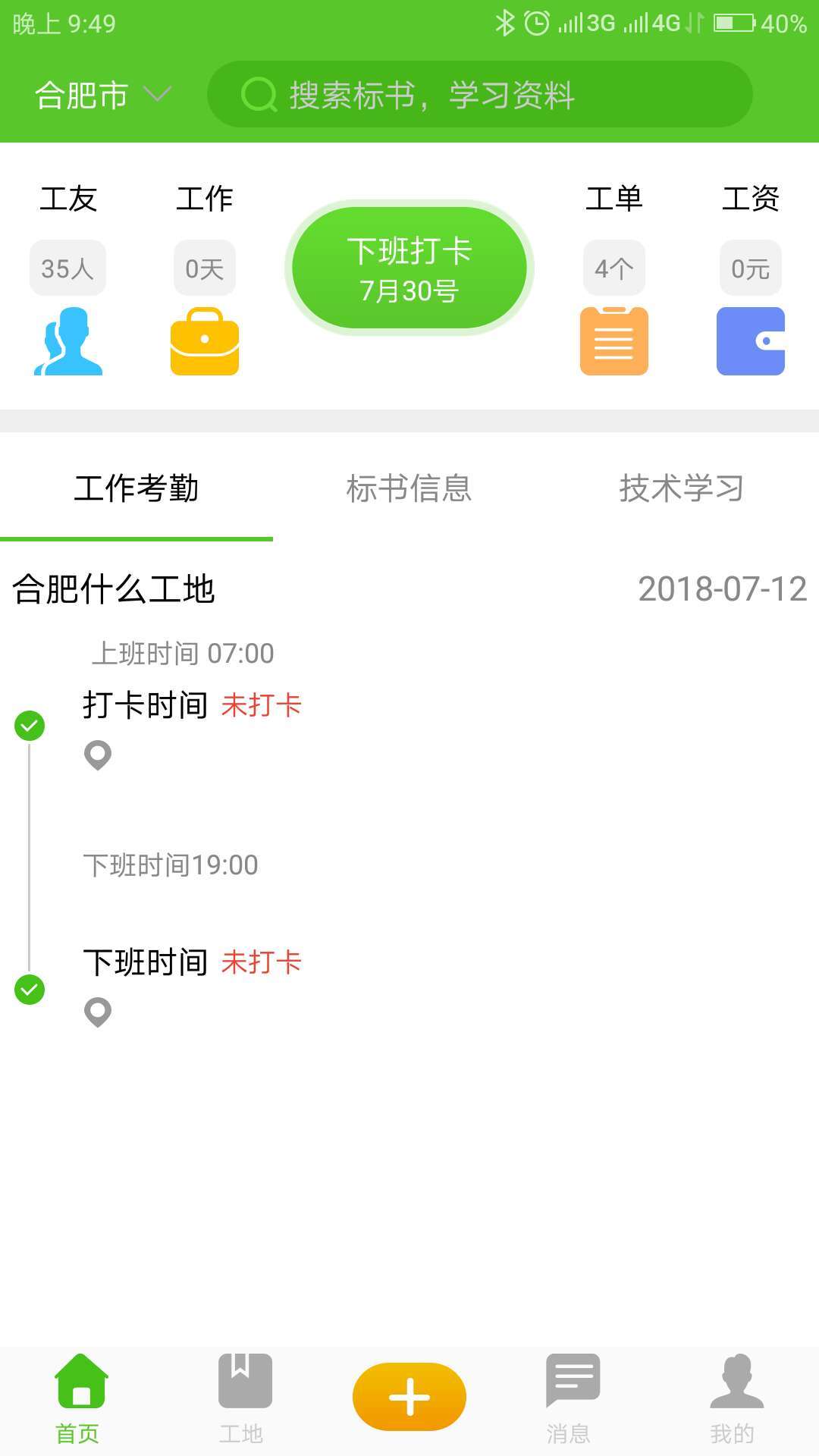Viewport: 819px width, 1456px height.
Task: Switch to the 标书信息 tab
Action: point(409,488)
